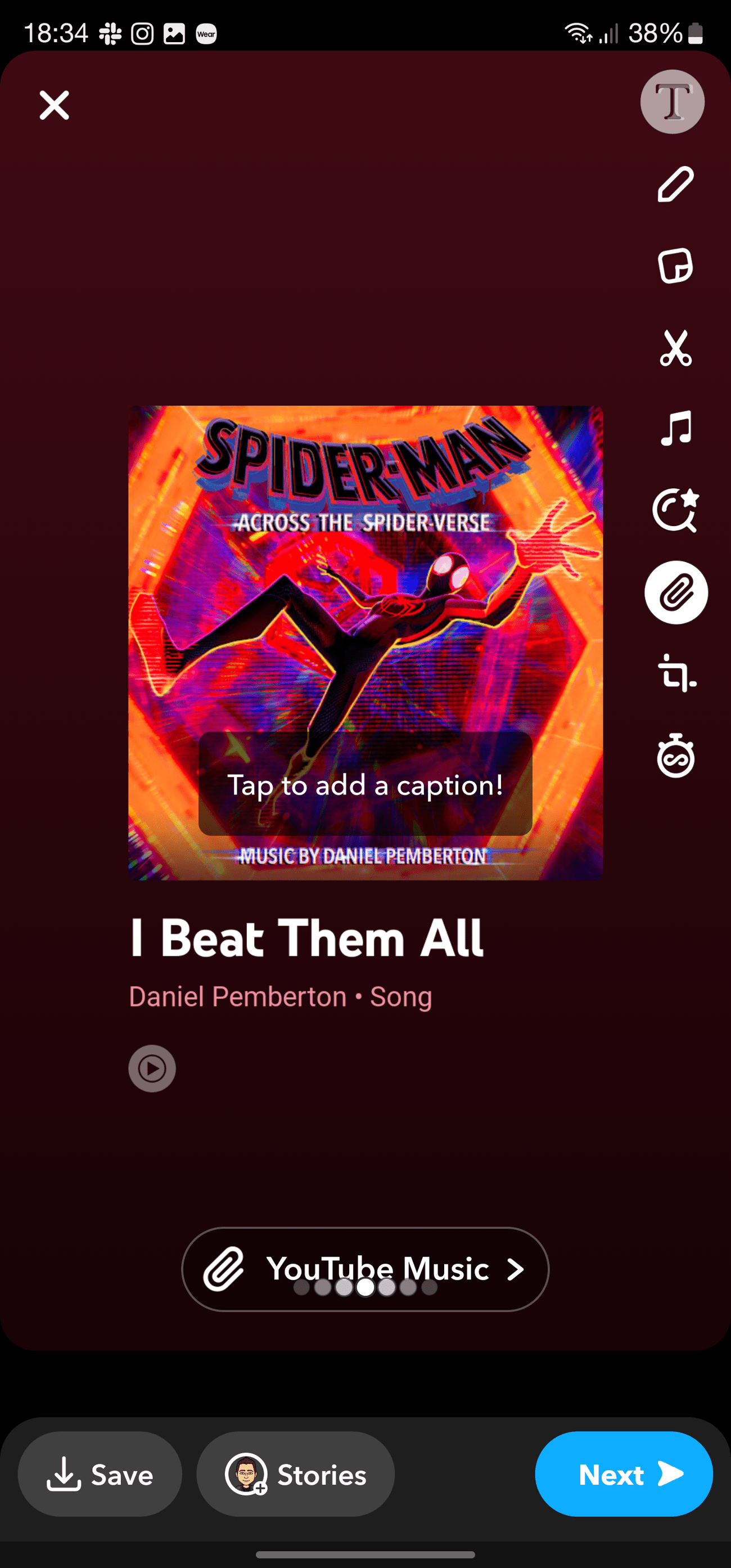731x1568 pixels.
Task: Open the AI lens search tool
Action: (x=675, y=510)
